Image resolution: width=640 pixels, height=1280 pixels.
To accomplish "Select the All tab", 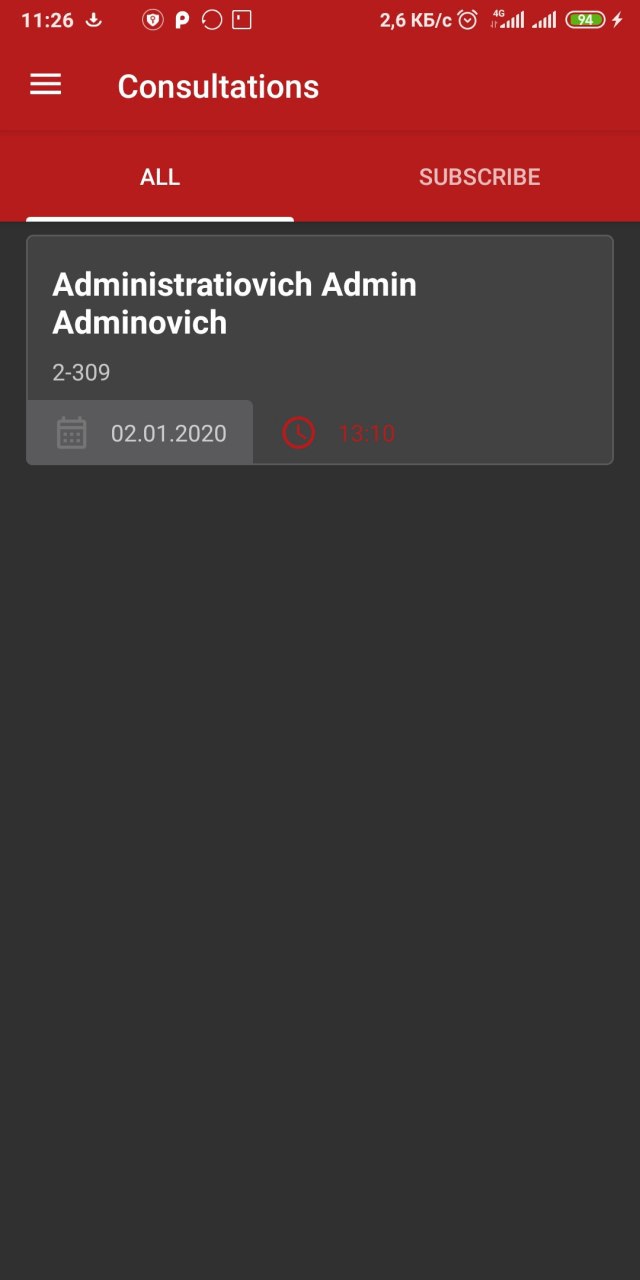I will (x=160, y=177).
